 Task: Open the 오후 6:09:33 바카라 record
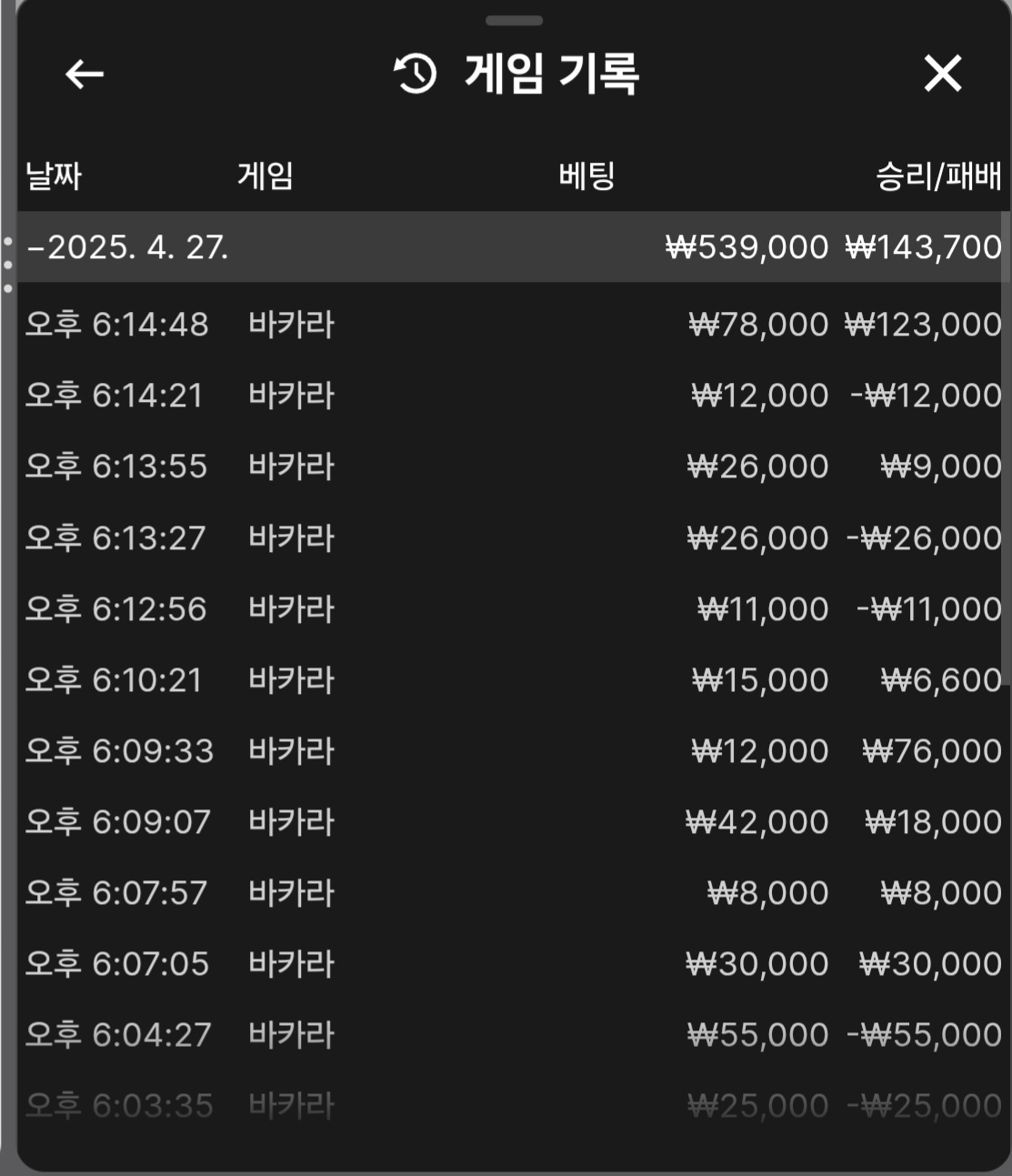(x=509, y=750)
